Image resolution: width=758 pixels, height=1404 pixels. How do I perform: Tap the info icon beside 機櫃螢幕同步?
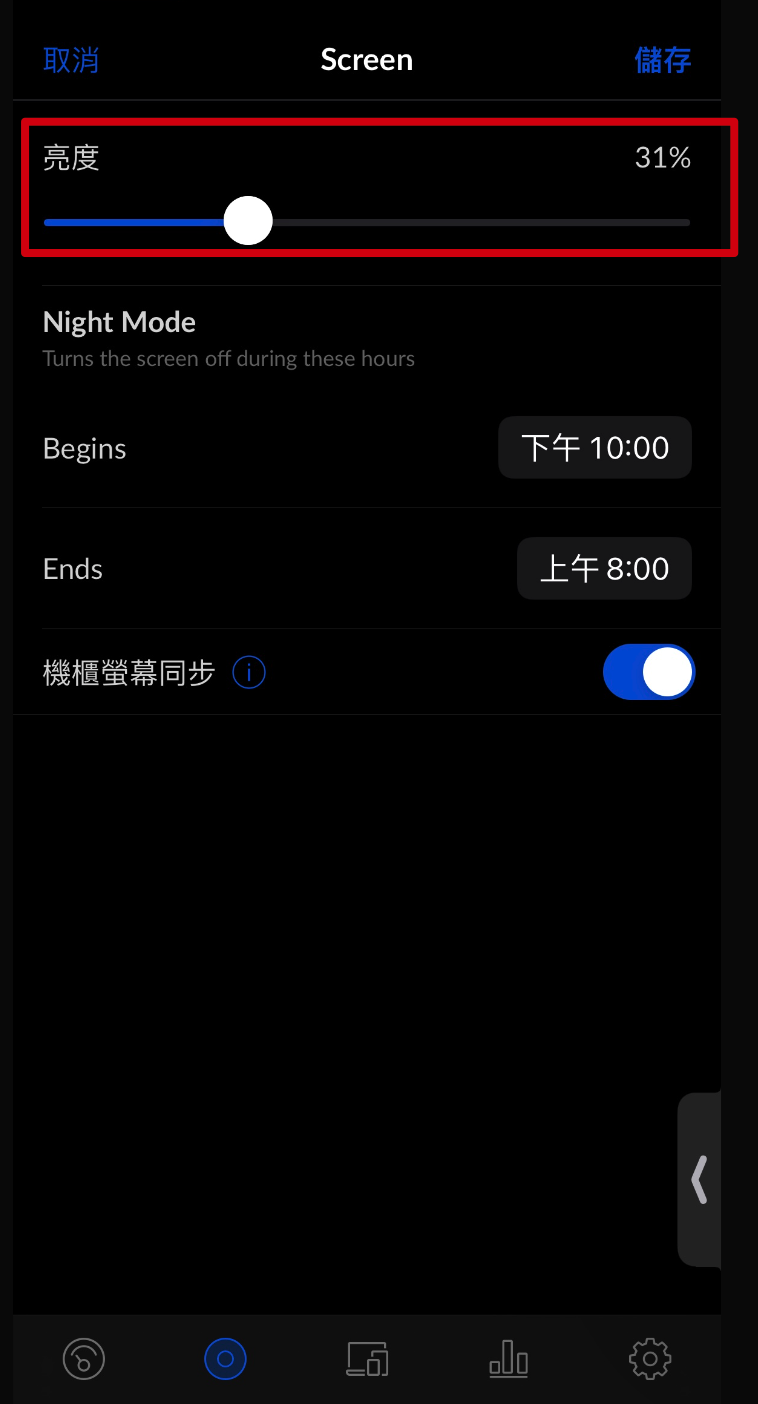249,672
